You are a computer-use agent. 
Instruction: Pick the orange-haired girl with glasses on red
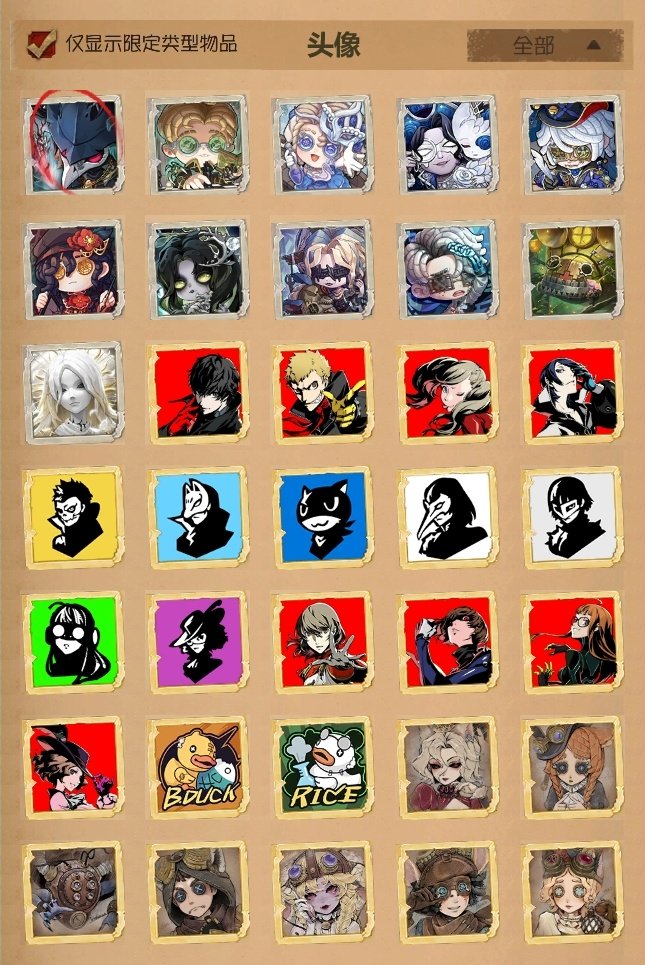571,642
